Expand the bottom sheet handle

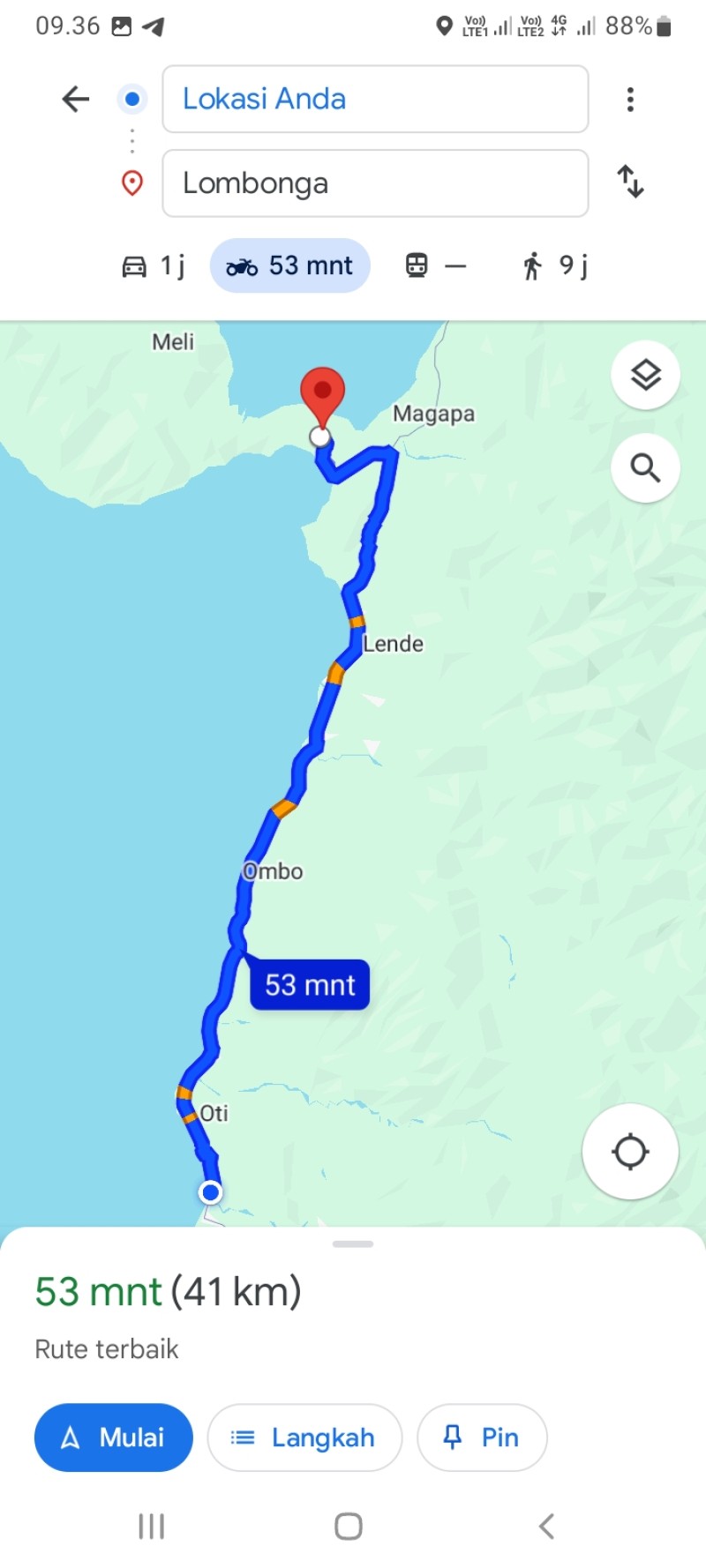click(353, 1243)
